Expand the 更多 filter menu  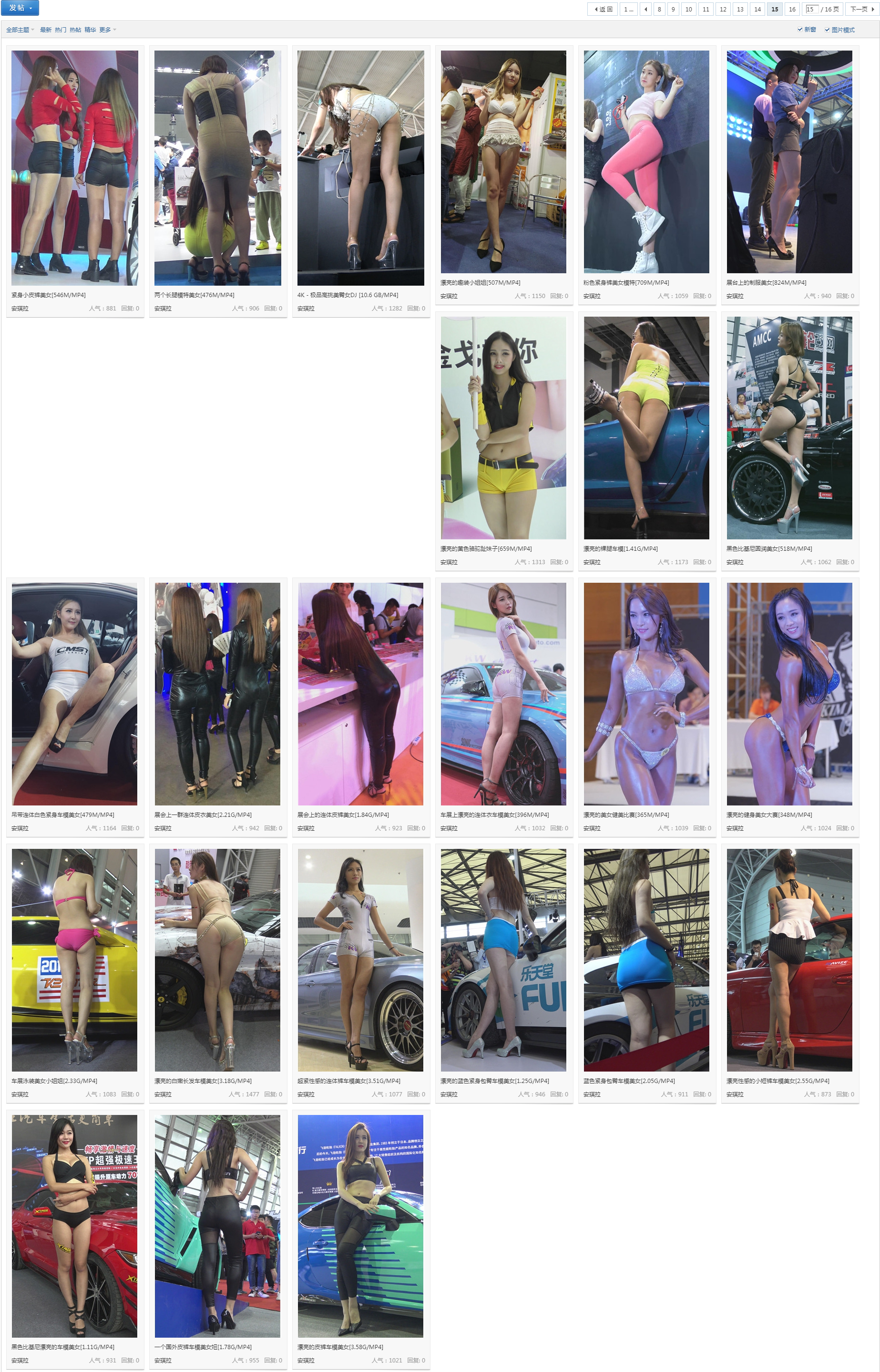[x=107, y=30]
